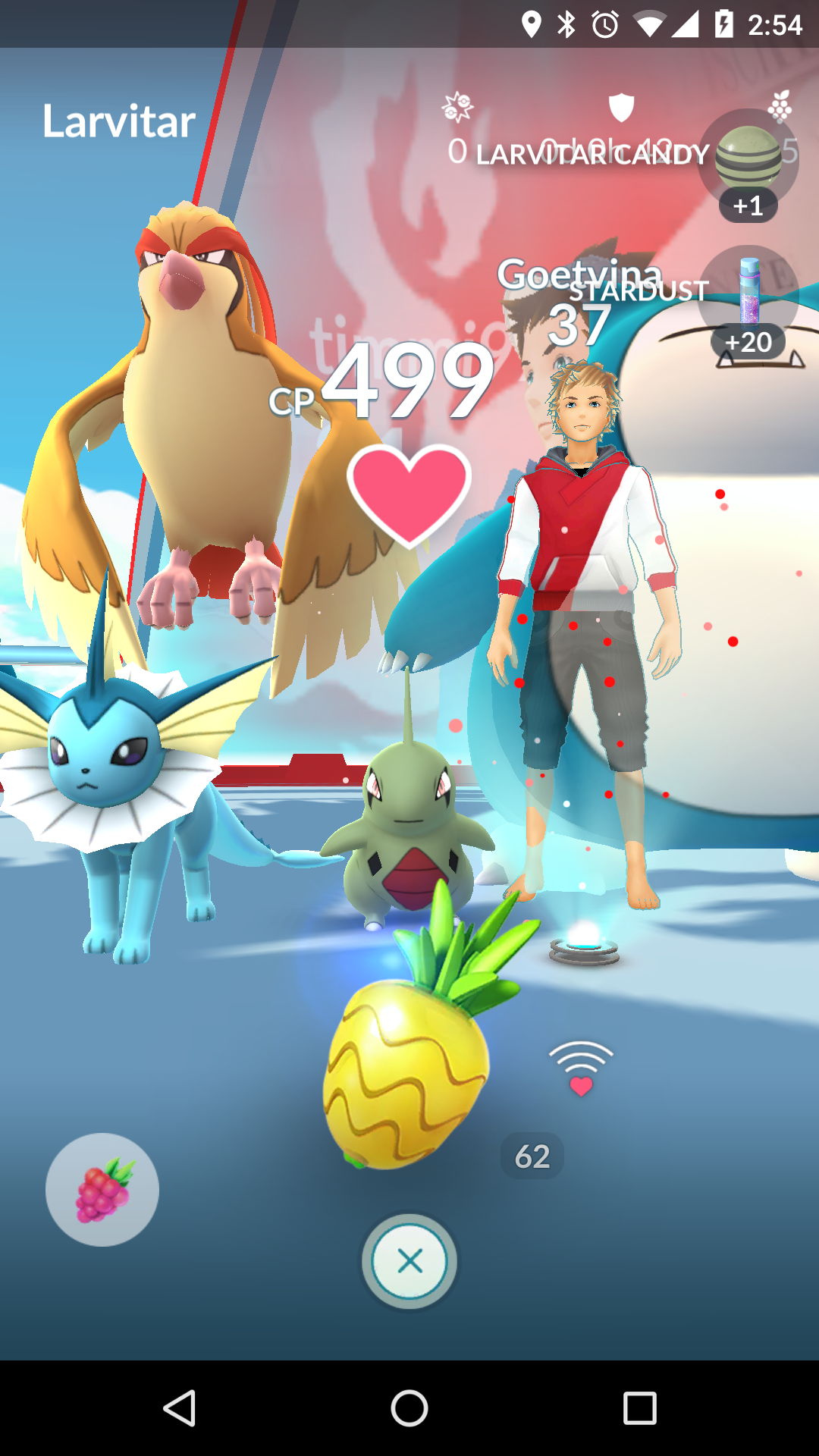Close the berry feeding screen
Viewport: 819px width, 1456px height.
[409, 1262]
